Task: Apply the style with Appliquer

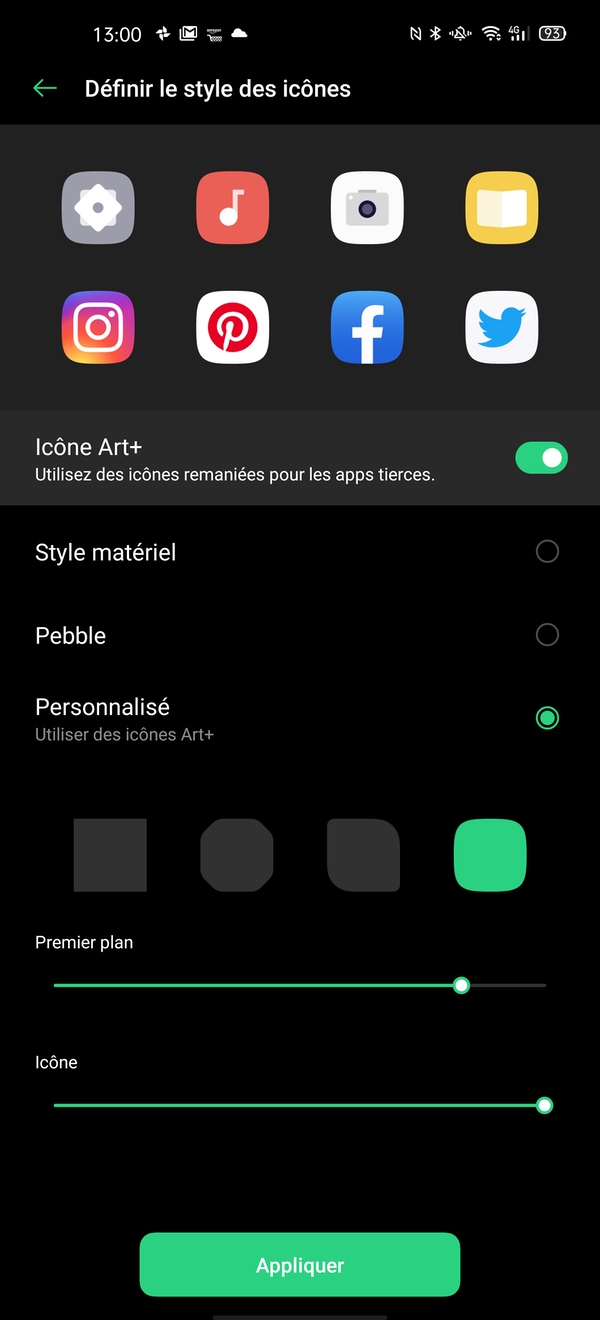Action: click(300, 1265)
